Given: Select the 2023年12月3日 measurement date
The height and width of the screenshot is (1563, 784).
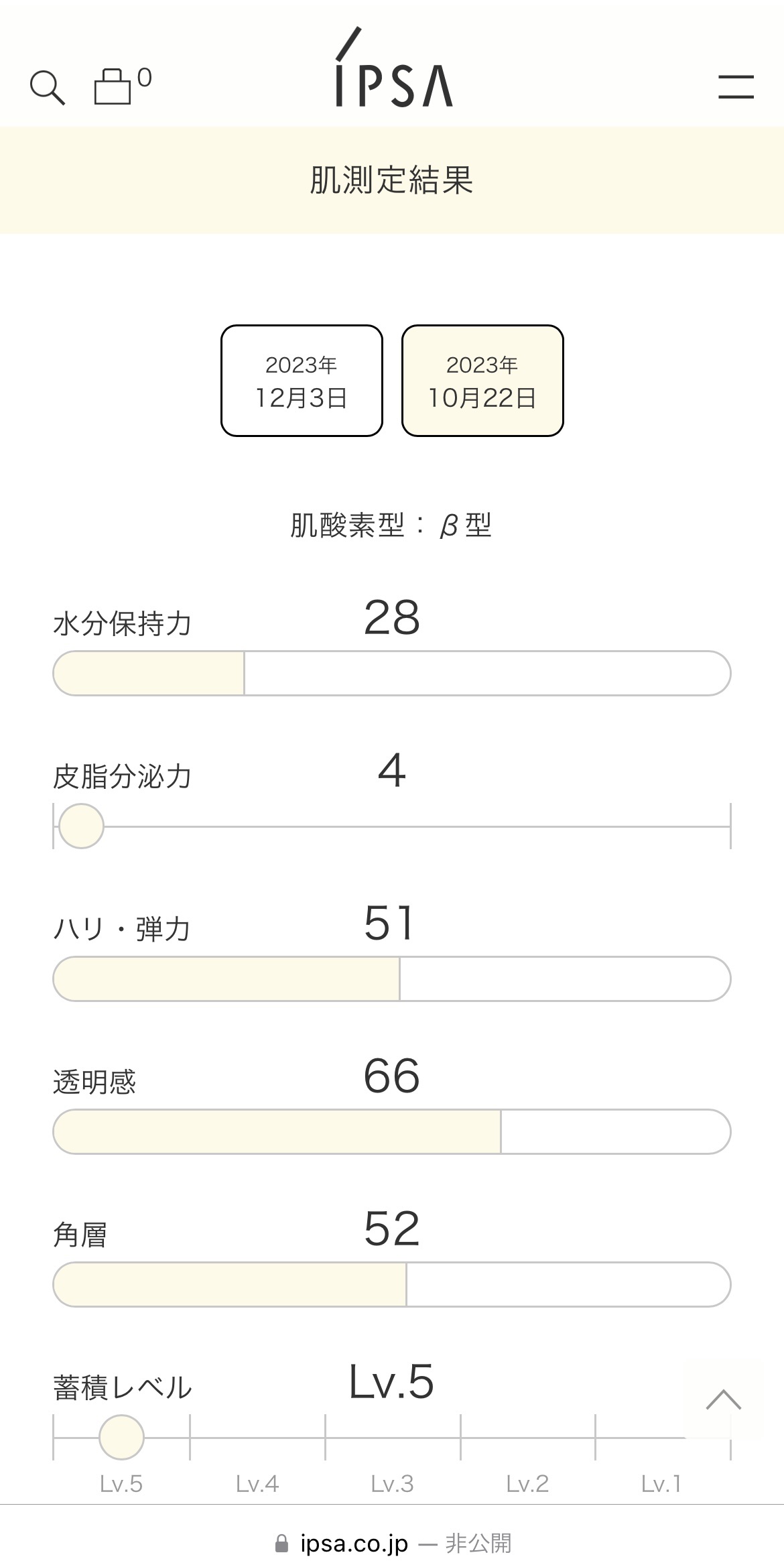Looking at the screenshot, I should pos(301,380).
